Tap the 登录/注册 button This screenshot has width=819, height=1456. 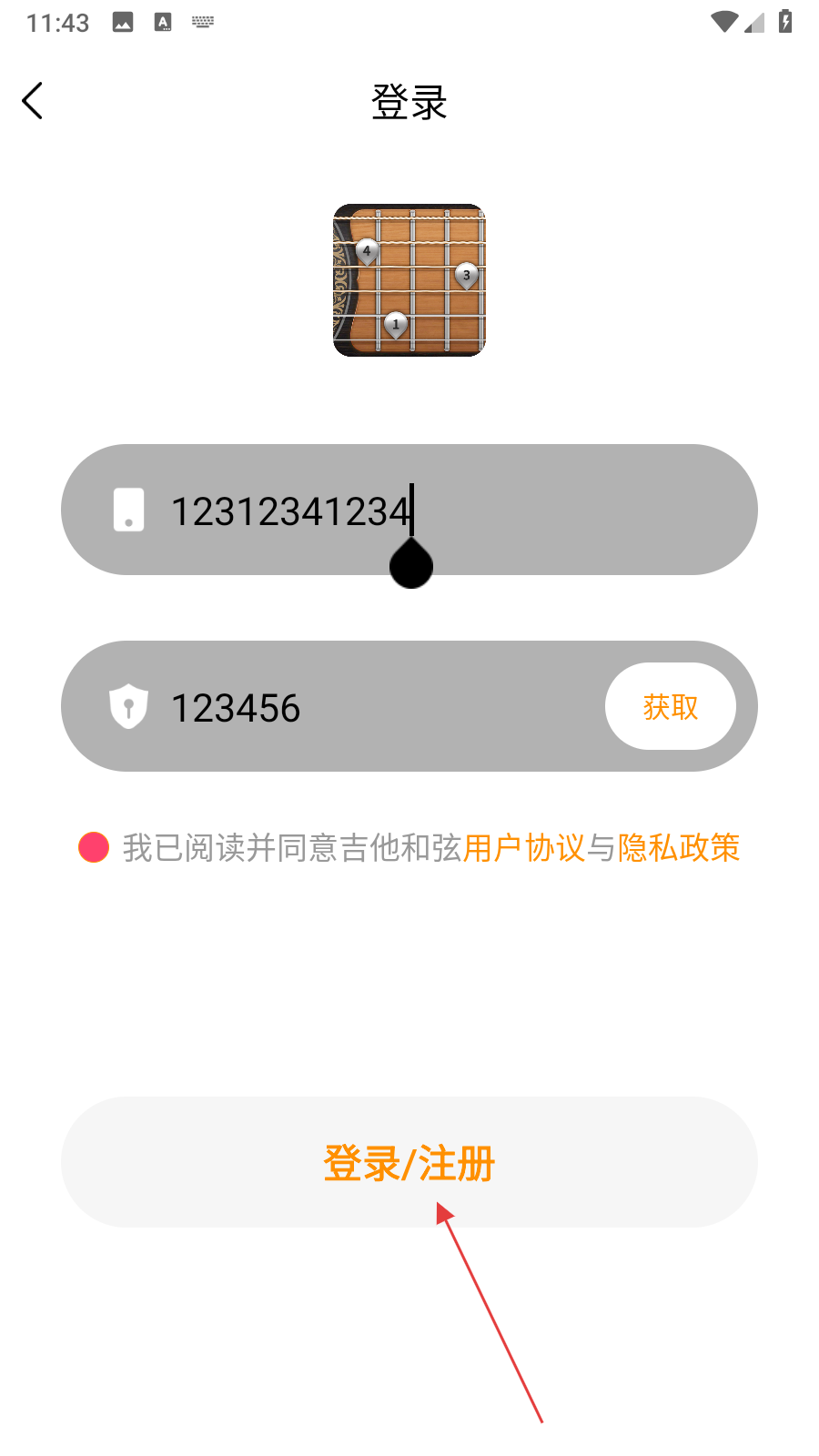pyautogui.click(x=409, y=1162)
